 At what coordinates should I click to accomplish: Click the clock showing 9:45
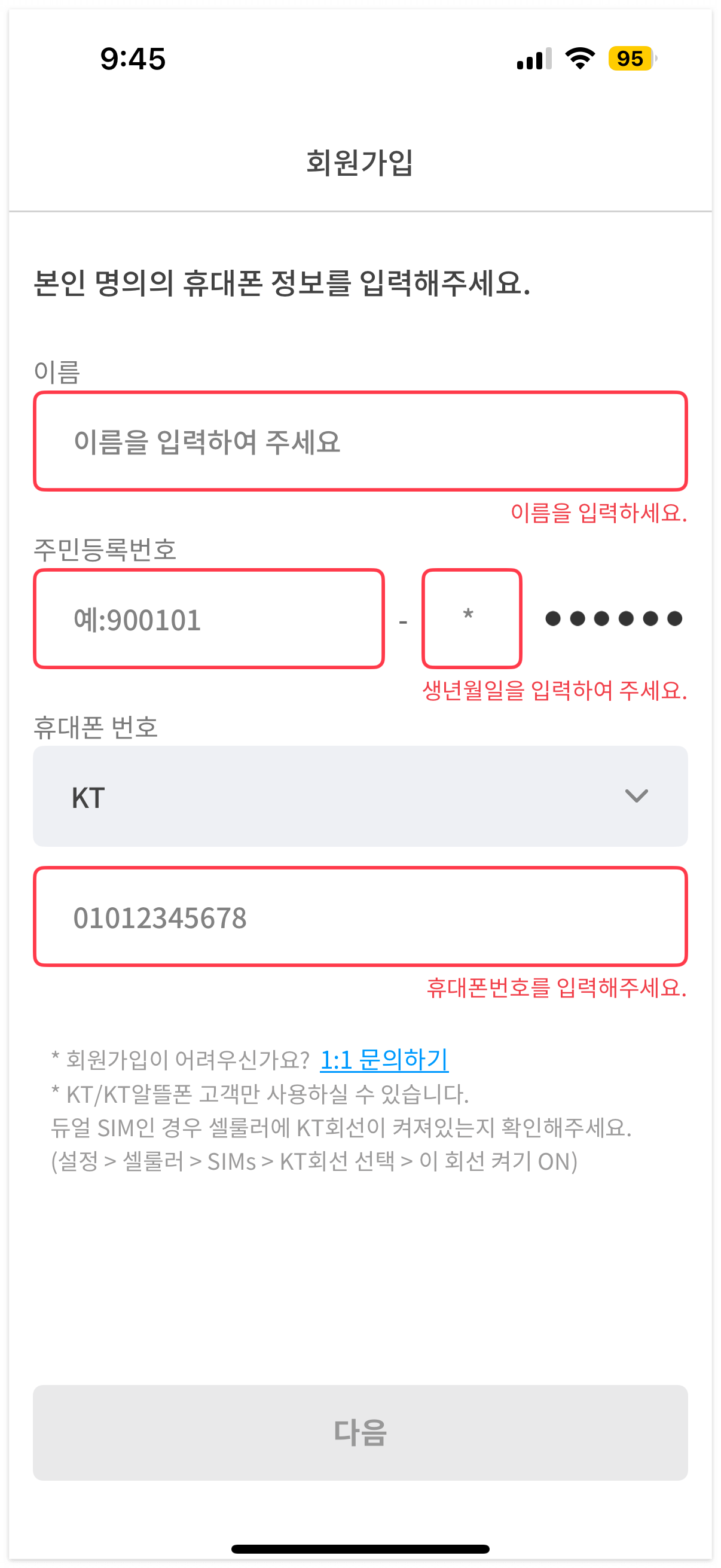click(x=133, y=59)
